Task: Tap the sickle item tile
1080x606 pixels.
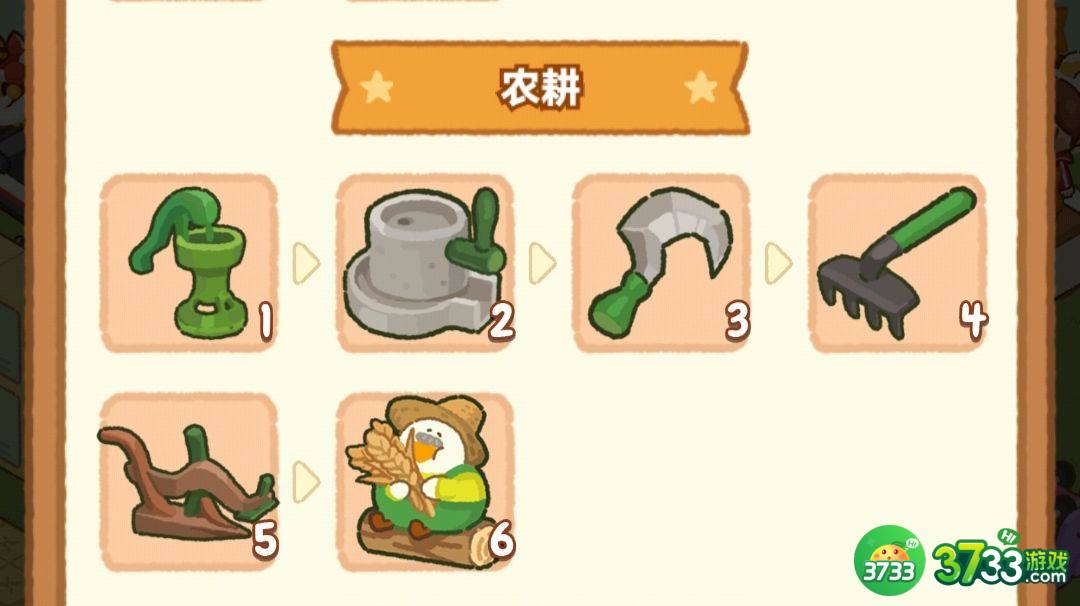Action: [660, 264]
